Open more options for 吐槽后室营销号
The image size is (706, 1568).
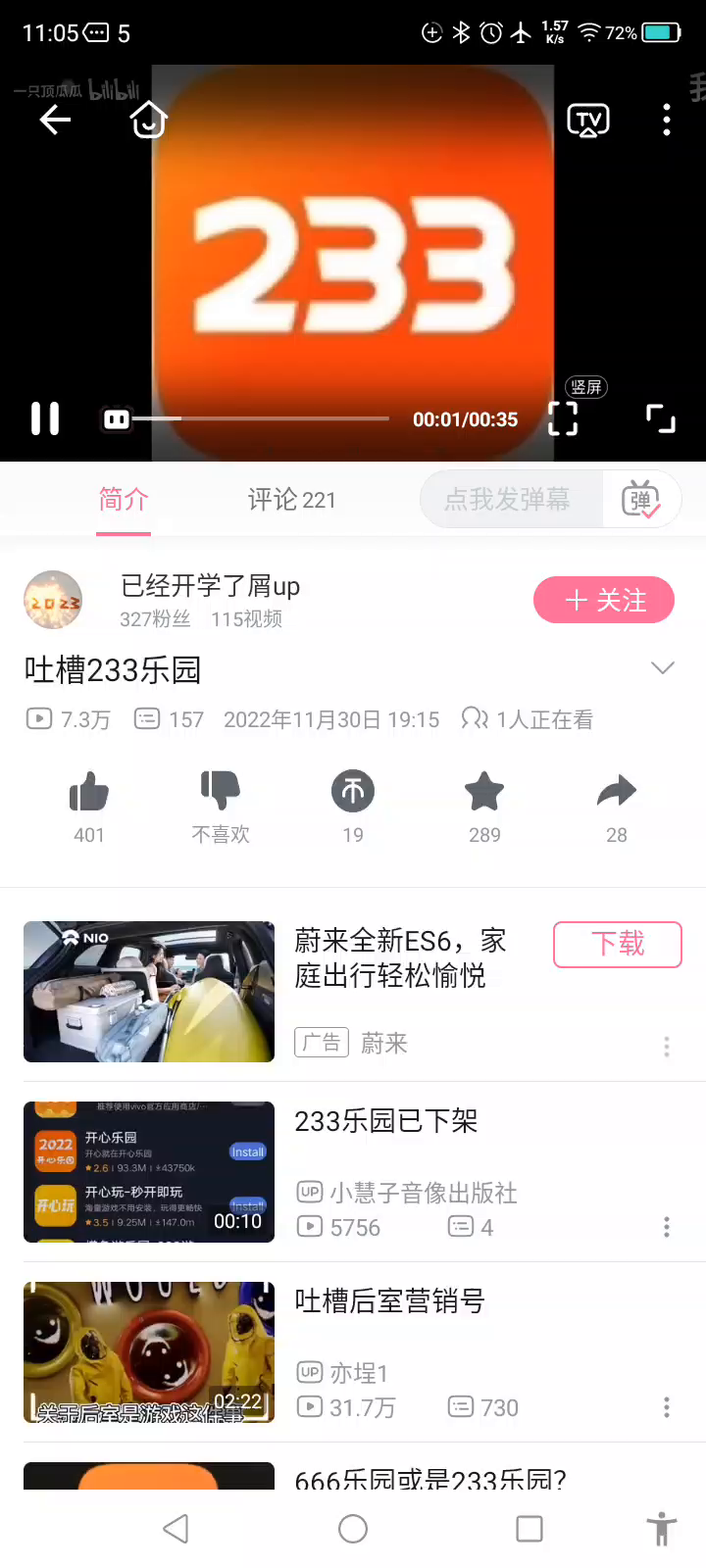667,1407
